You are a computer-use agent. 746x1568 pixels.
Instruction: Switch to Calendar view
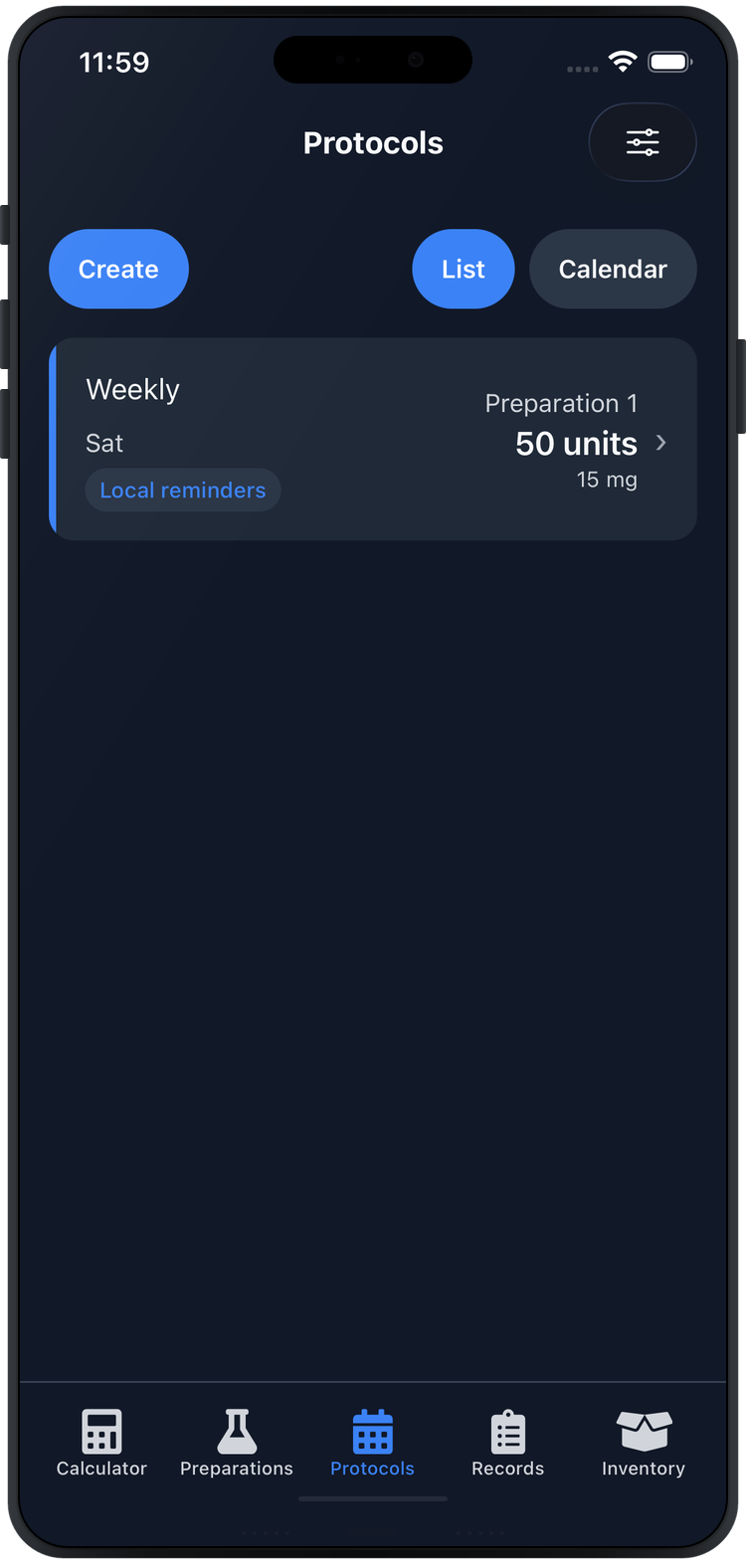tap(613, 269)
